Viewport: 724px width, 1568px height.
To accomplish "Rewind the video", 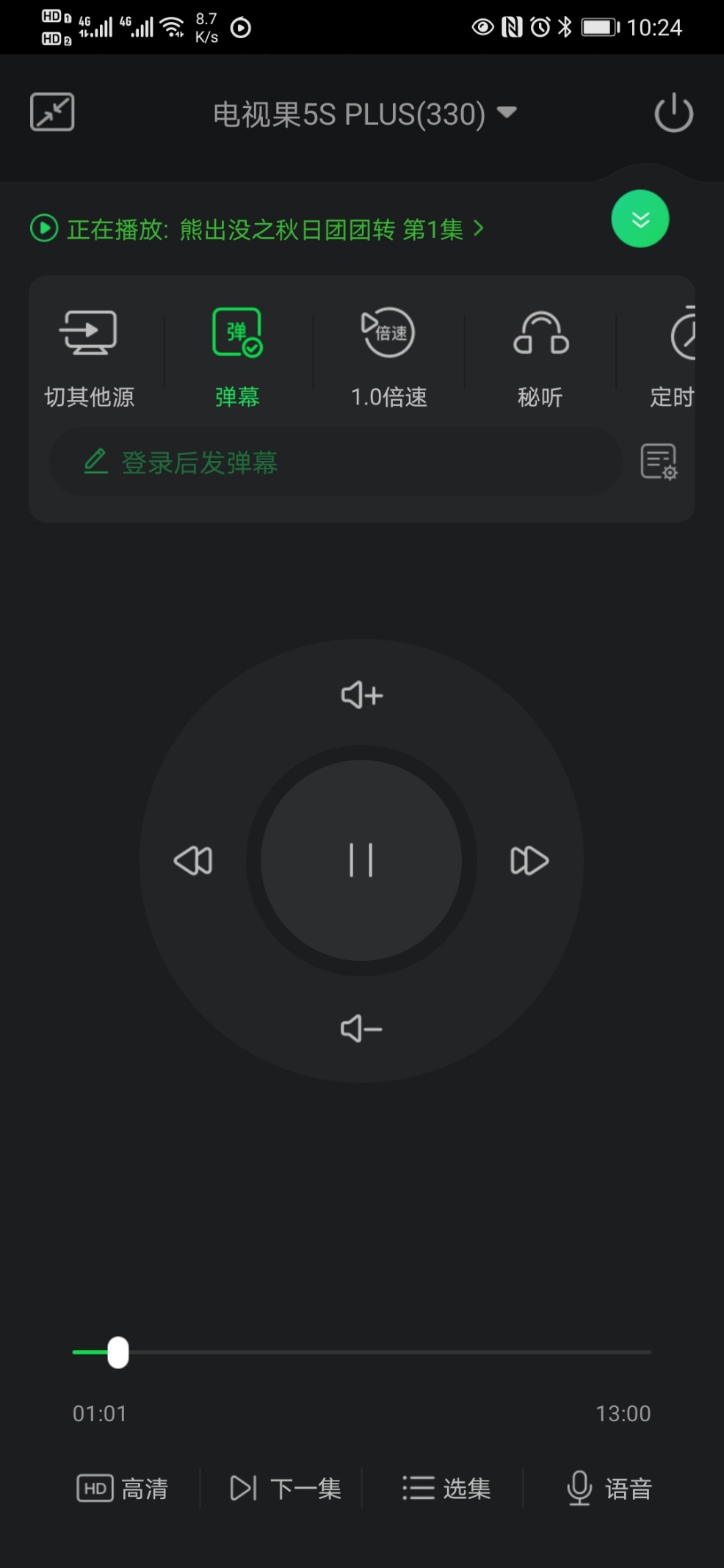I will tap(193, 860).
